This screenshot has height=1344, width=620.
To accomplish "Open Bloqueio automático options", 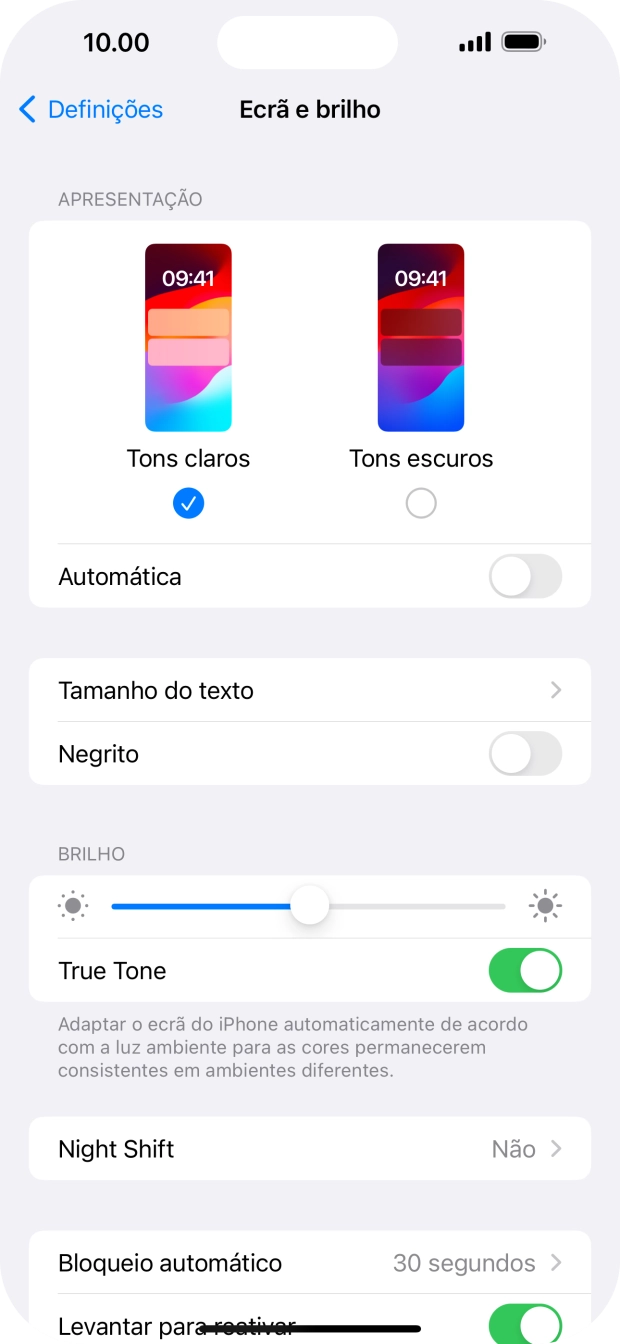I will point(310,1263).
